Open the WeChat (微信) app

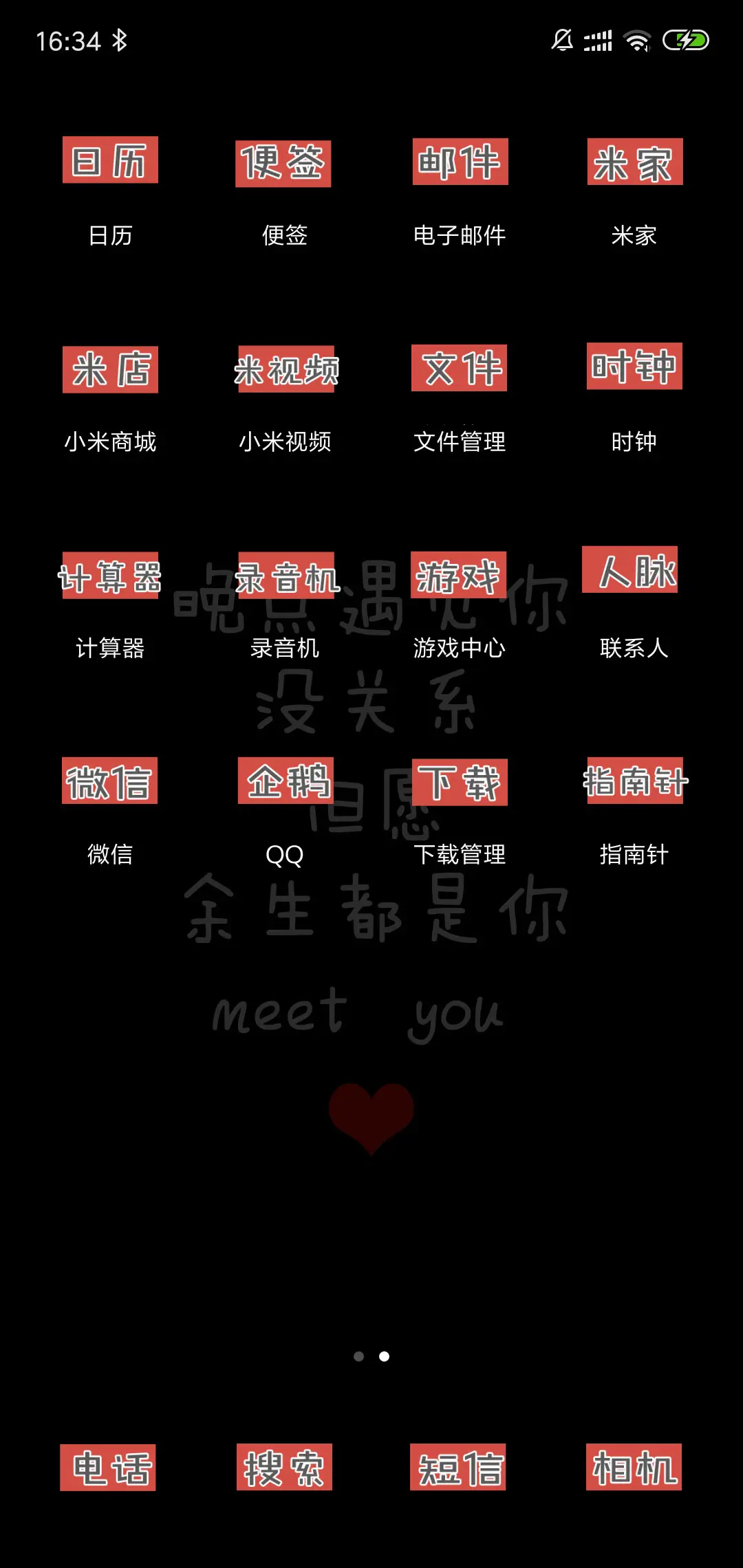[x=110, y=781]
